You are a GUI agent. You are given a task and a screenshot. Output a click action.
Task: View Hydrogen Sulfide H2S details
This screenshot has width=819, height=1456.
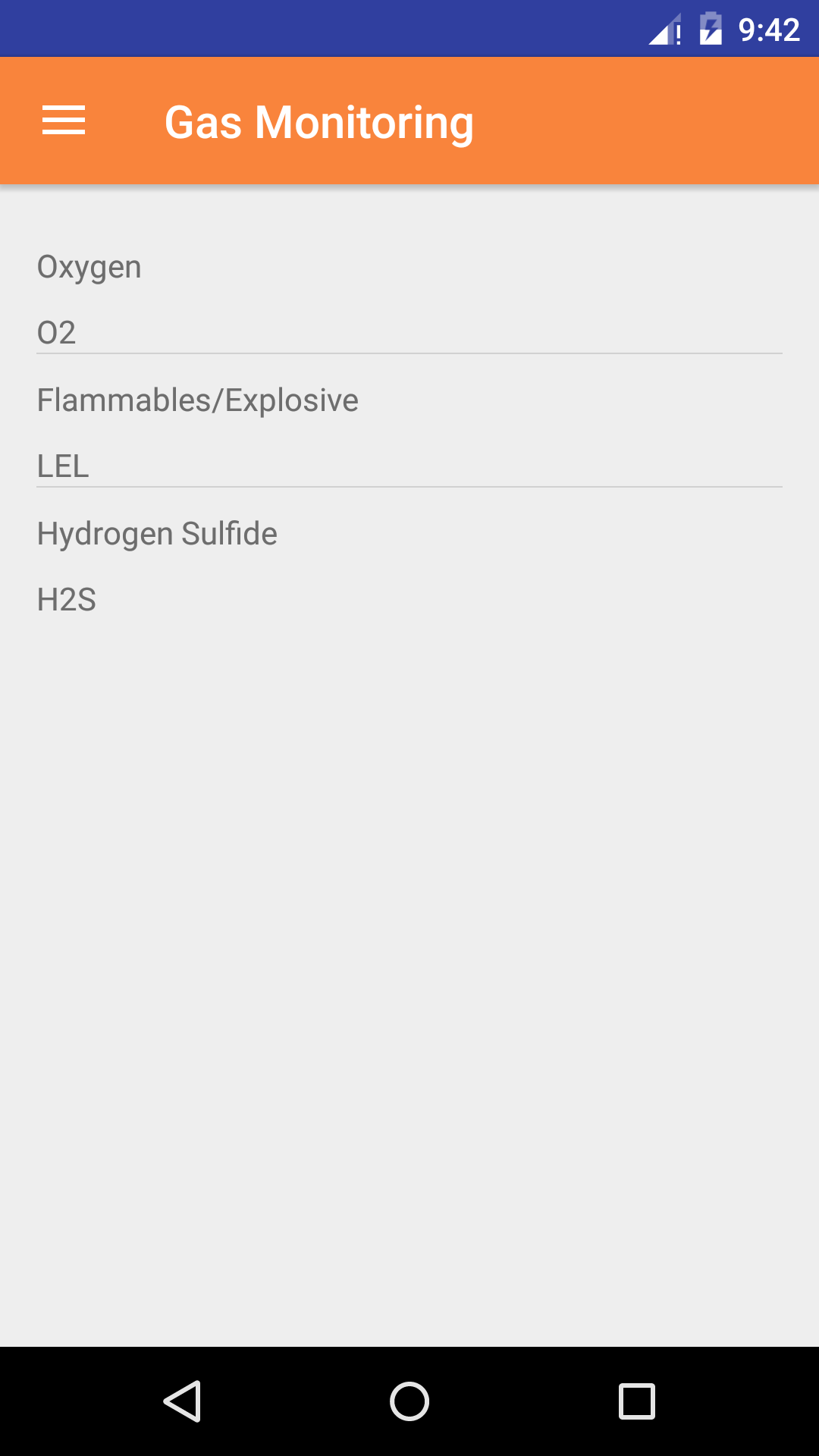coord(409,566)
